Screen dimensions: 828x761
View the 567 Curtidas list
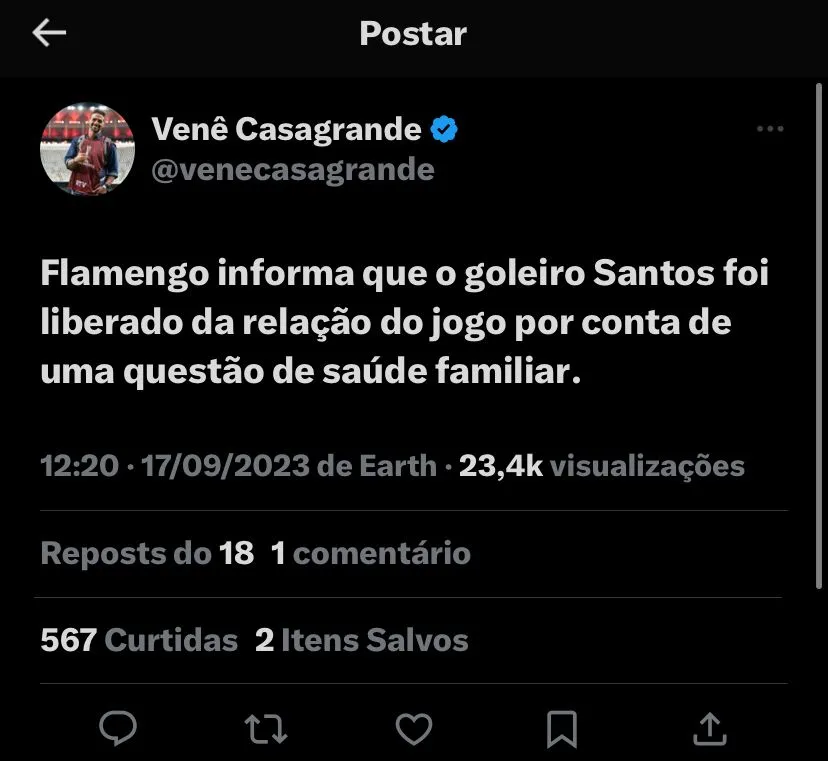[139, 640]
